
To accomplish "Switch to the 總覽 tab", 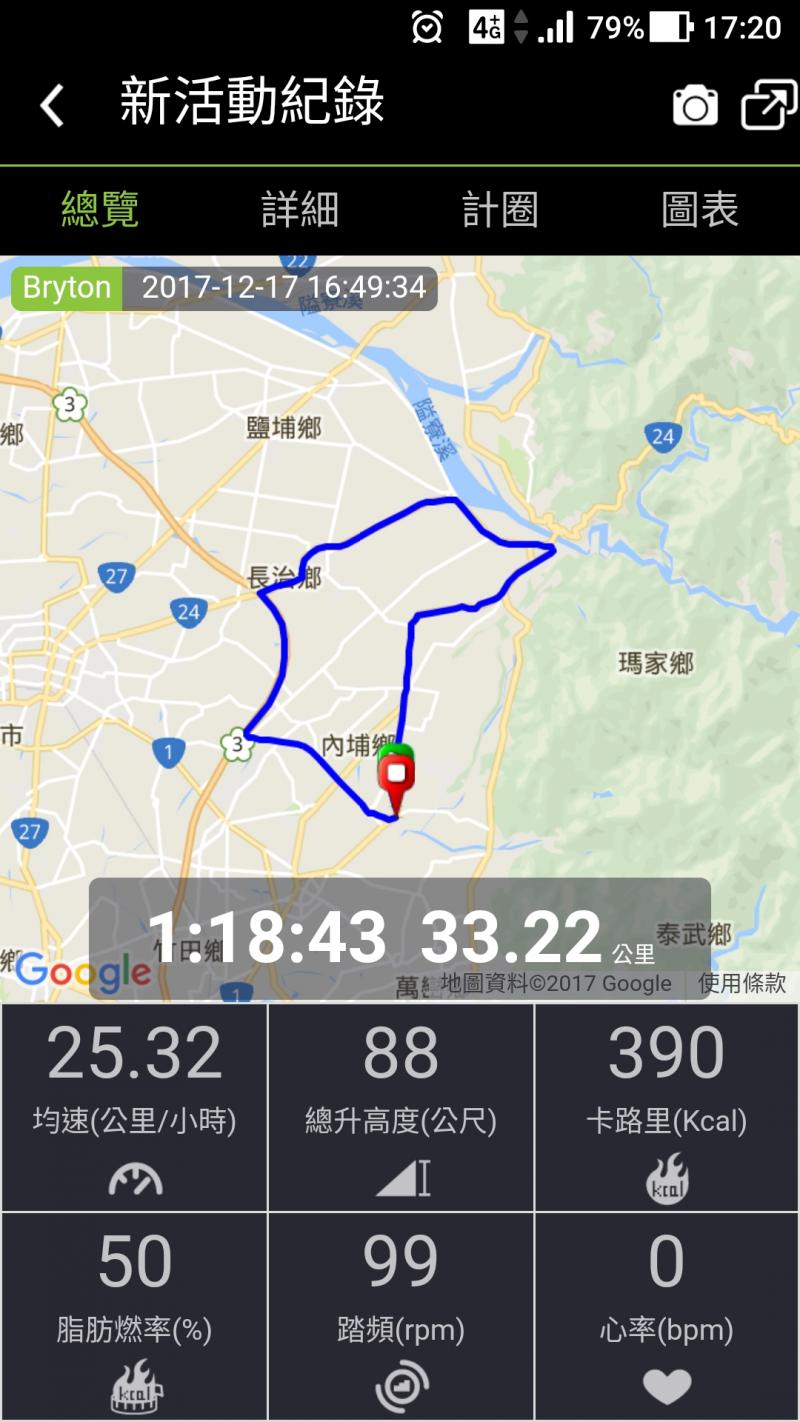I will coord(100,211).
